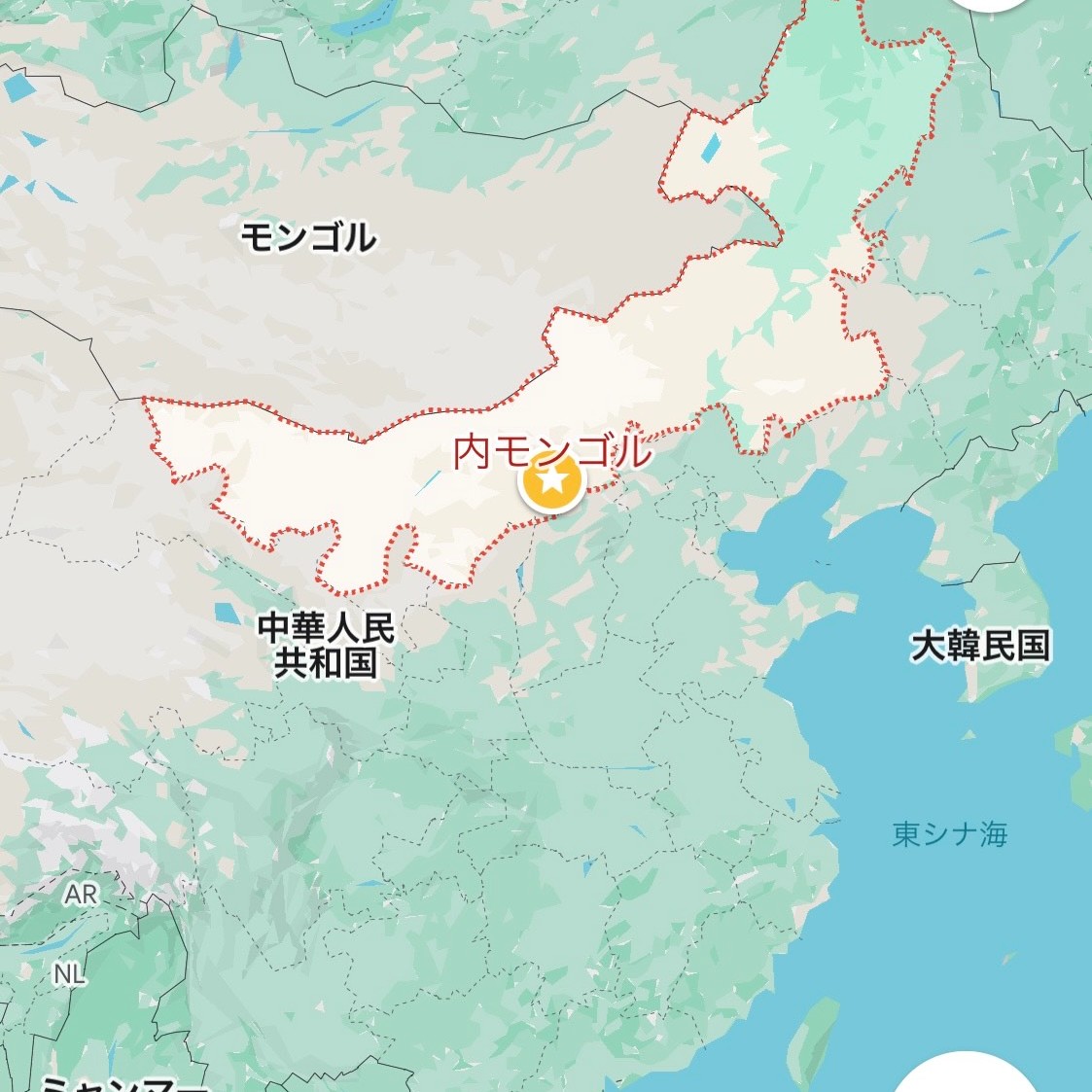The image size is (1092, 1092).
Task: Open the starred saved place marker
Action: [x=551, y=480]
